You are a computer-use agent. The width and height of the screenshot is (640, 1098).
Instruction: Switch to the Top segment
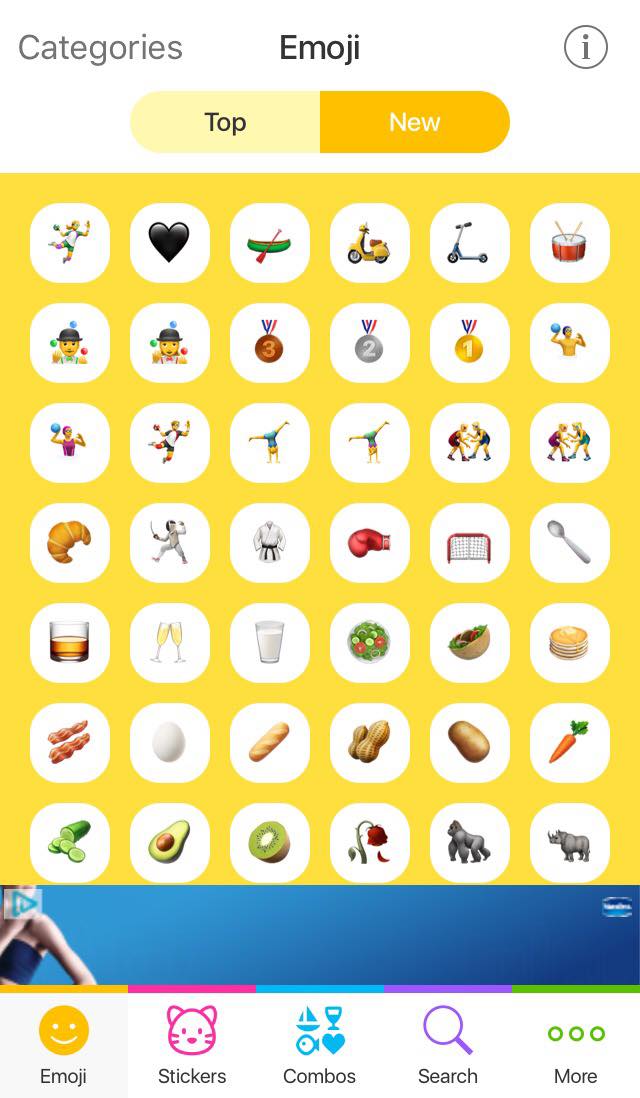225,122
